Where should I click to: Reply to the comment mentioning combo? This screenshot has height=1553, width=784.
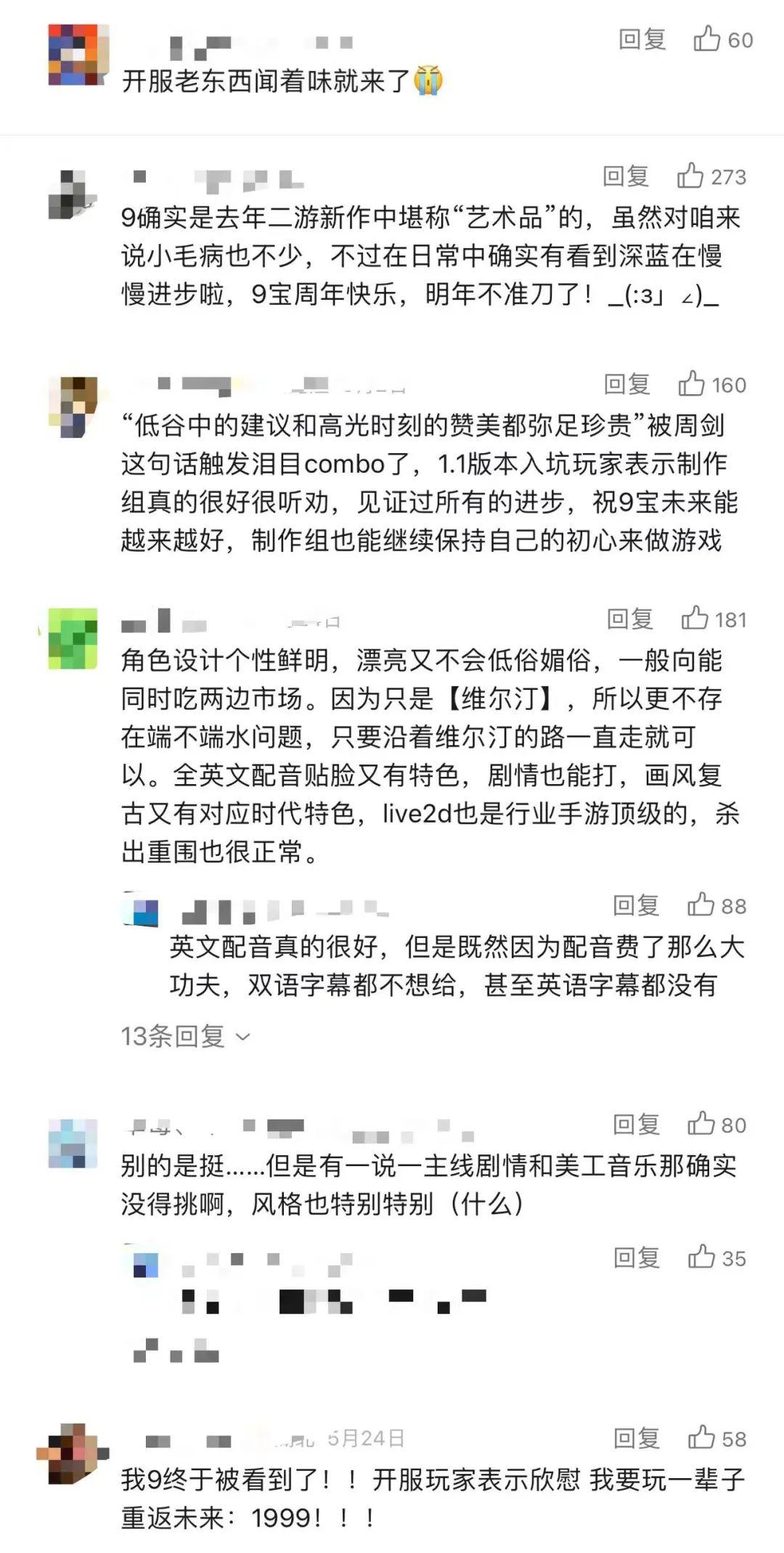[x=627, y=384]
